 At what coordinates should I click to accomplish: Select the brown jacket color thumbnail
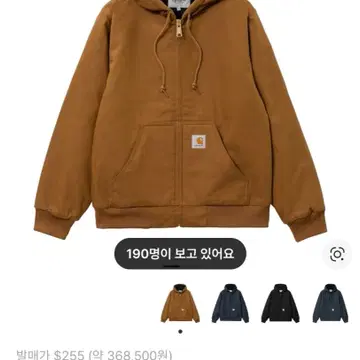pos(180,303)
